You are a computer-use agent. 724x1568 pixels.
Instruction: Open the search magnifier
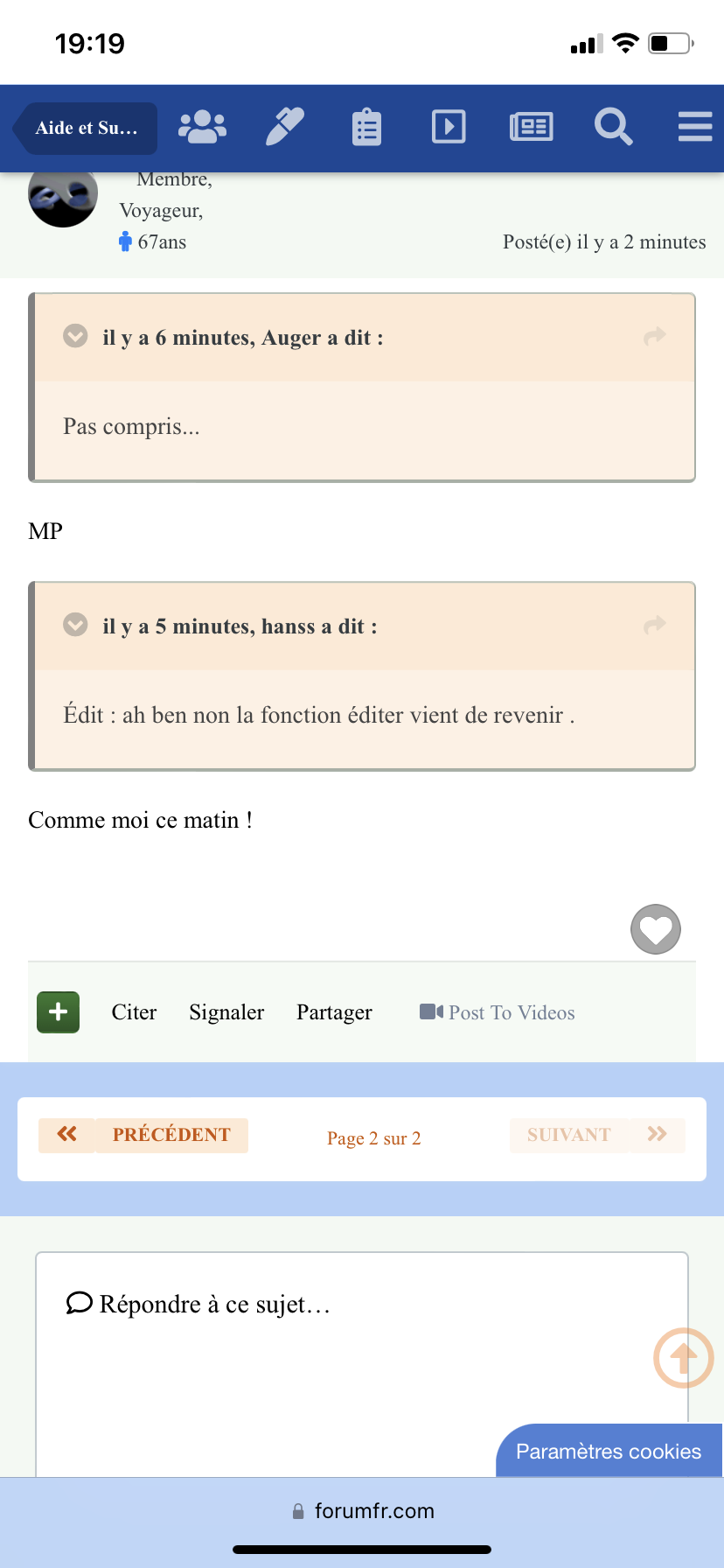tap(613, 128)
